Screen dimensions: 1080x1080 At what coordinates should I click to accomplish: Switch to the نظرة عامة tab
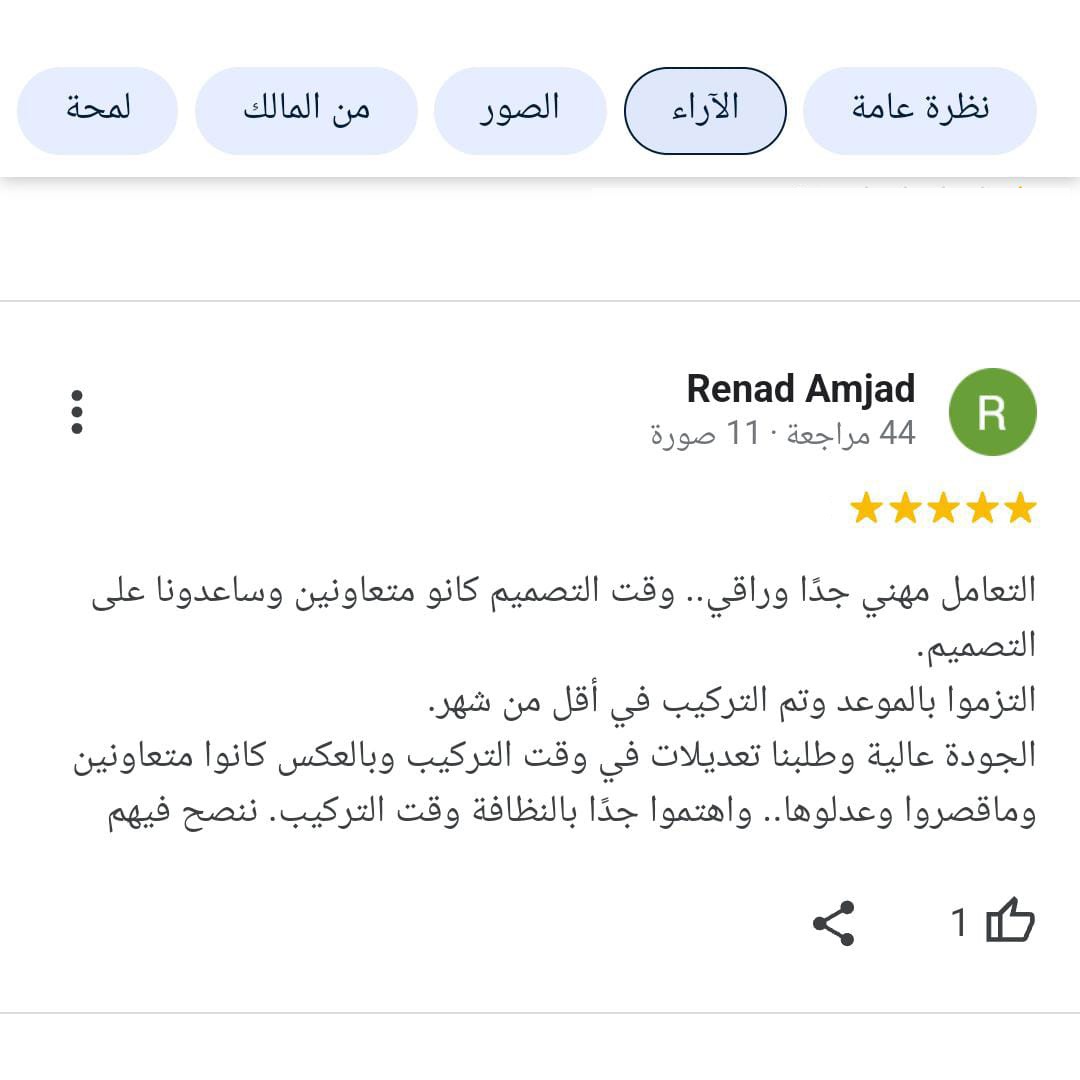click(x=919, y=110)
